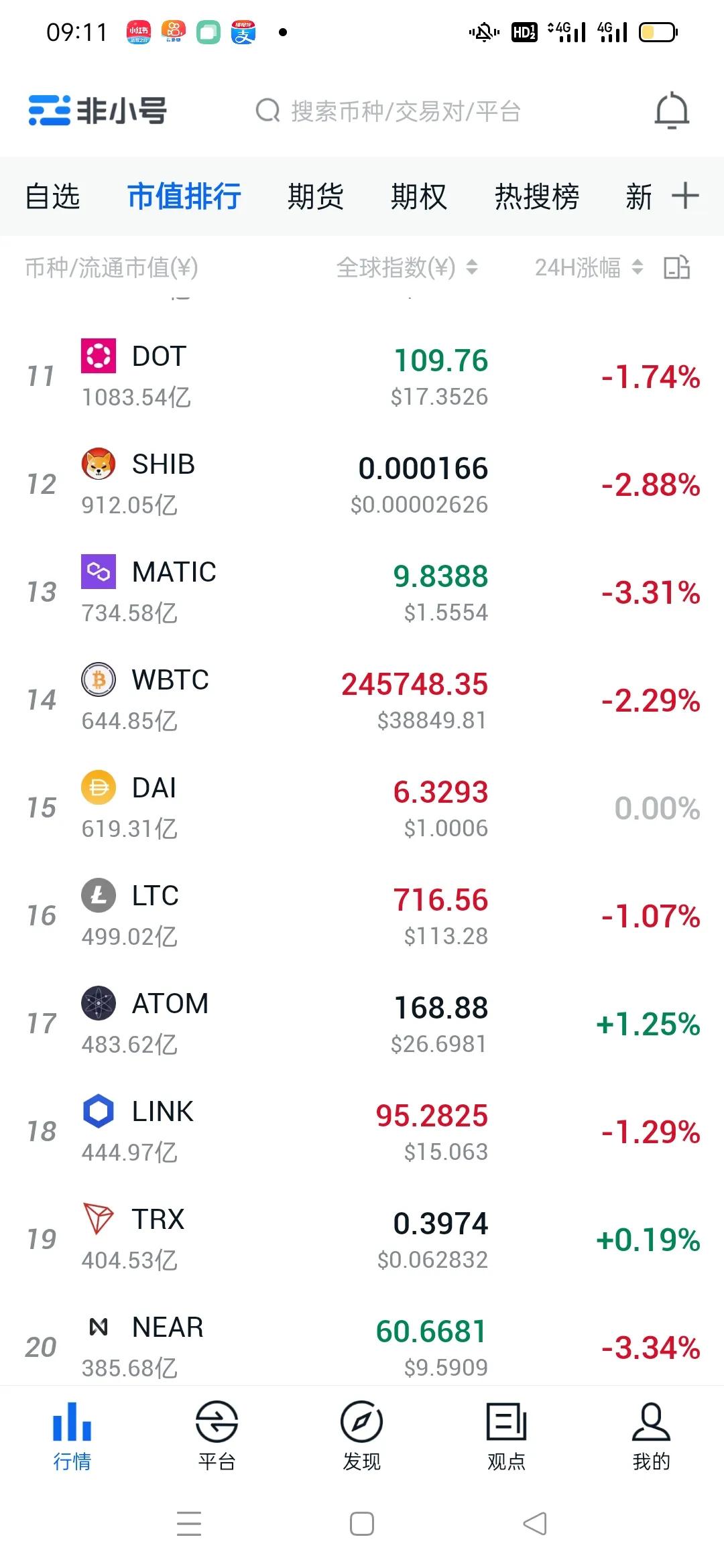Toggle sorting on 24H涨幅 column

638,267
